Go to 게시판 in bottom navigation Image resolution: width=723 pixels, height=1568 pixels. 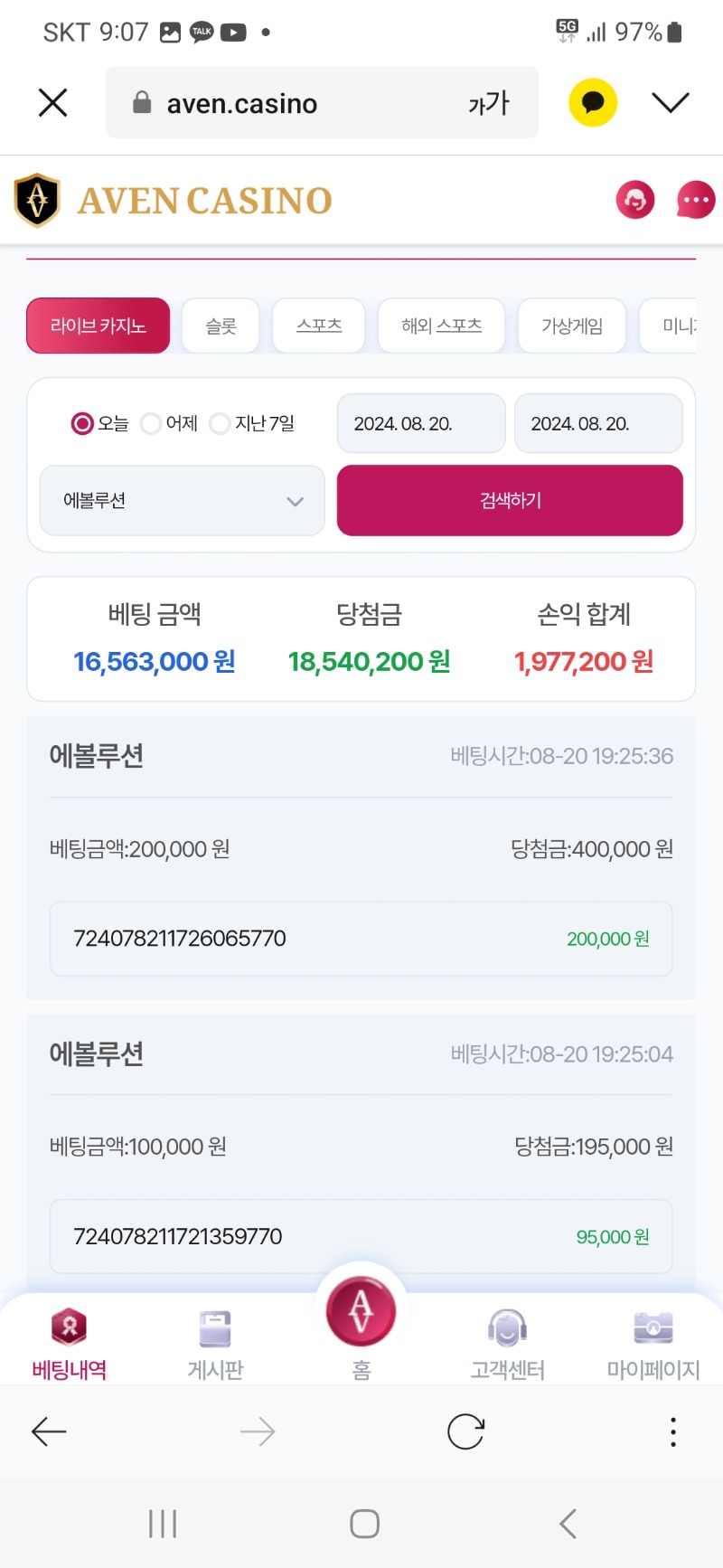pyautogui.click(x=215, y=1345)
